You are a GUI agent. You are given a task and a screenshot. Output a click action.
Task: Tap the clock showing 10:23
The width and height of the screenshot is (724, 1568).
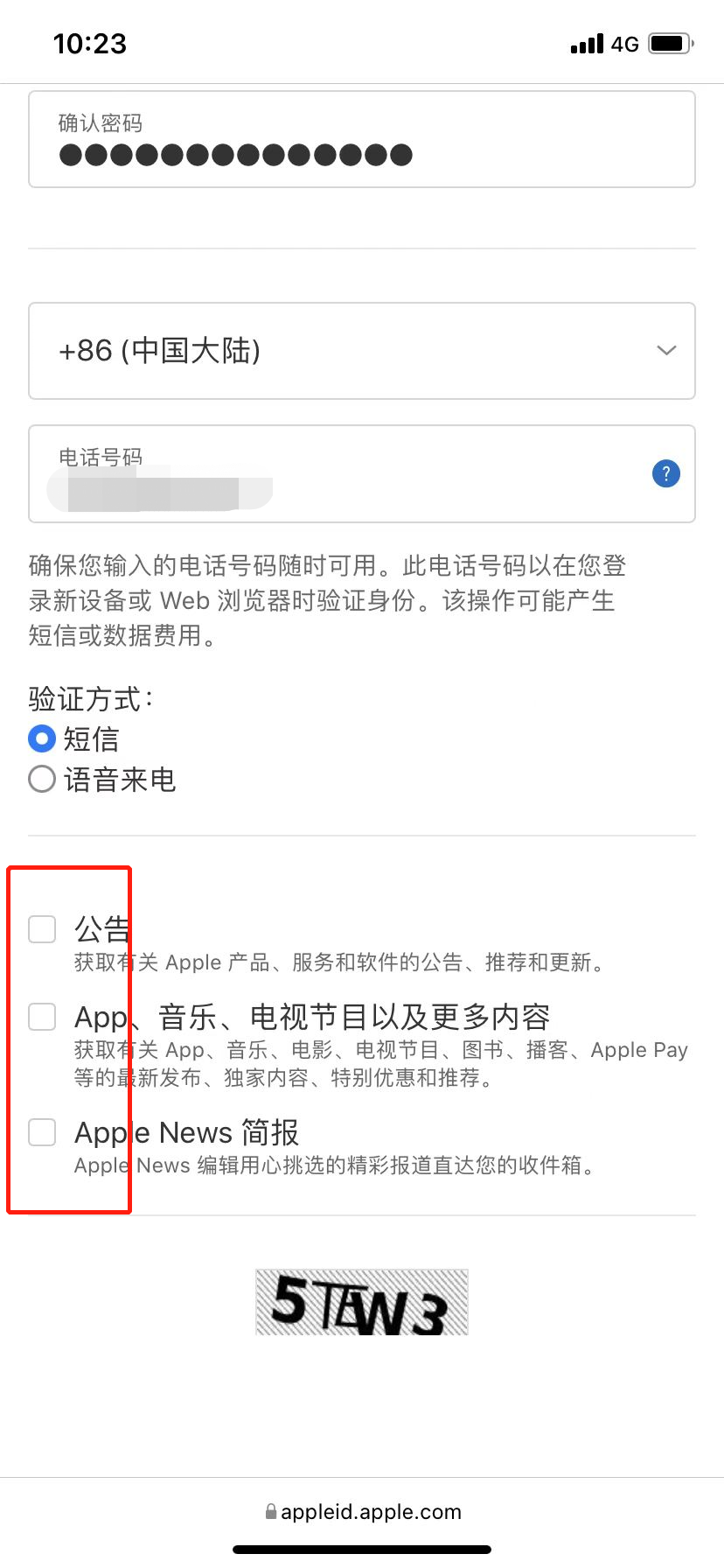tap(90, 42)
